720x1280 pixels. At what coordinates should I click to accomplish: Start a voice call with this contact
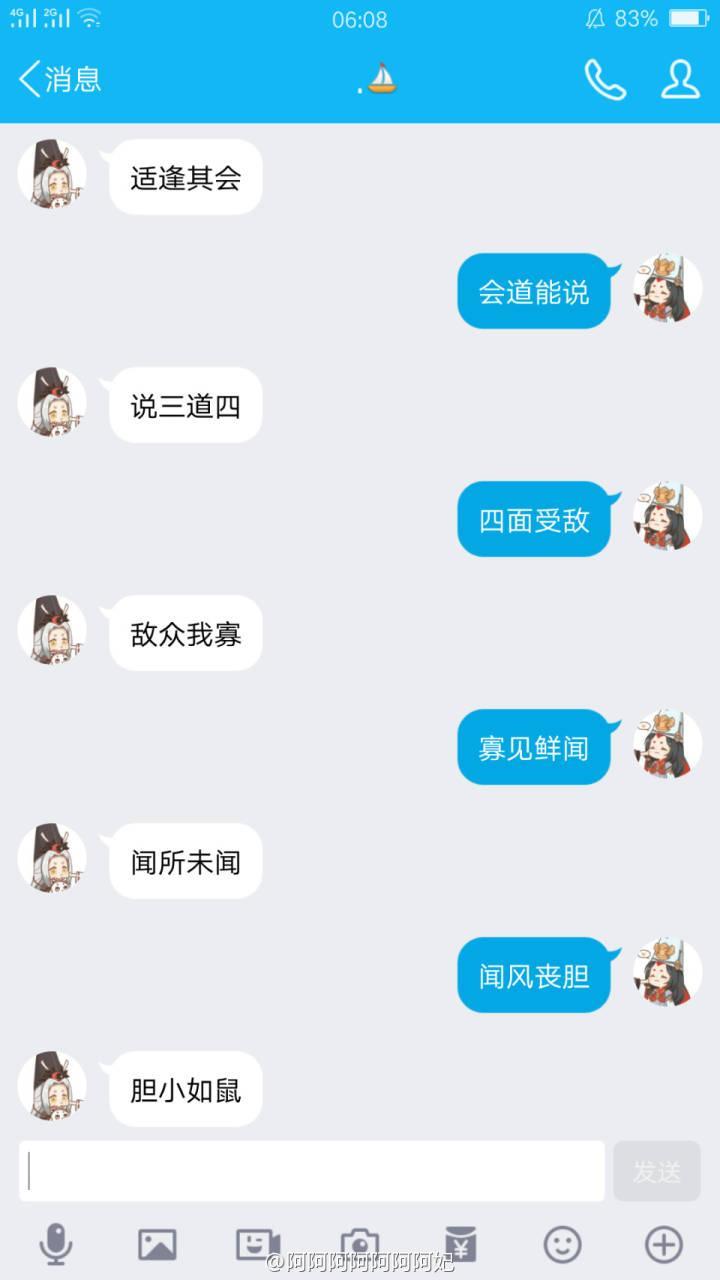(605, 80)
